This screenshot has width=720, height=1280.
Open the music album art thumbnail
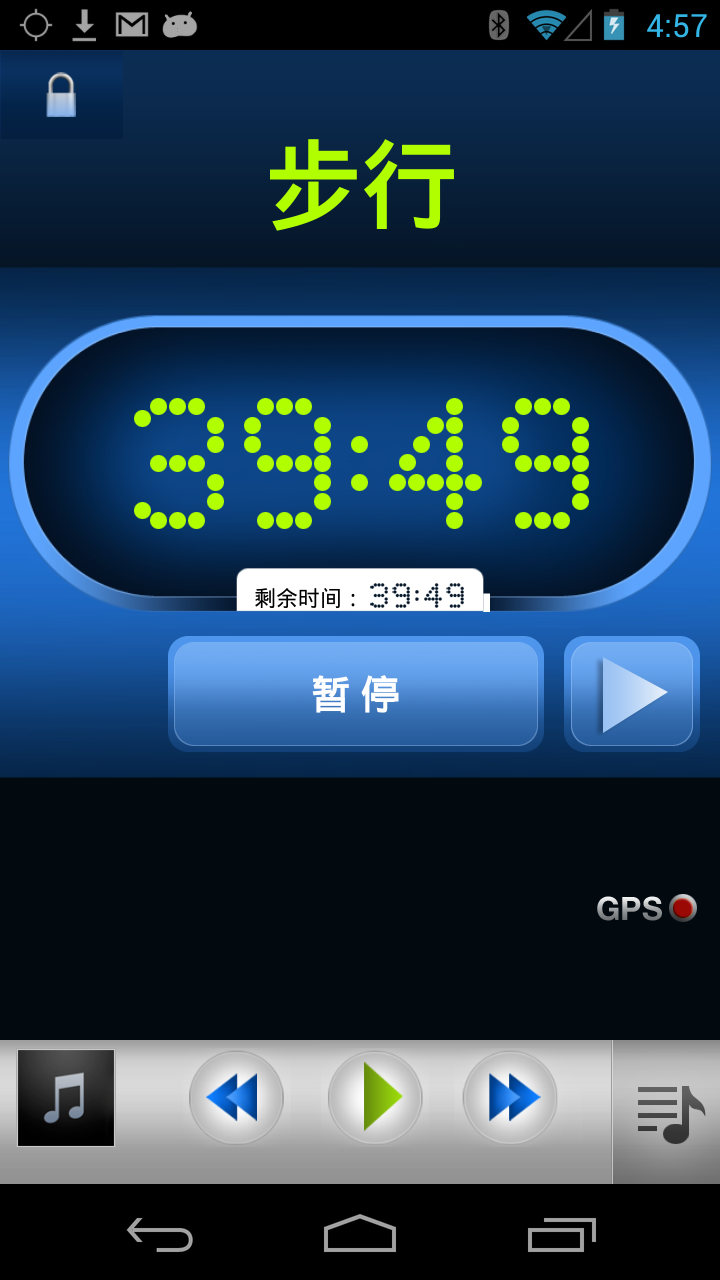click(66, 1098)
